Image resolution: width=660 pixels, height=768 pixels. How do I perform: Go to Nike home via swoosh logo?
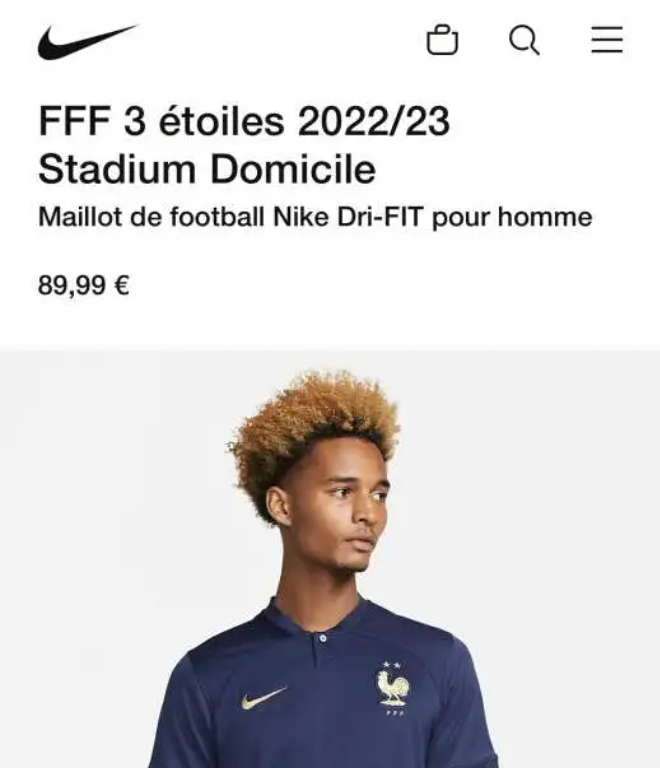[87, 42]
